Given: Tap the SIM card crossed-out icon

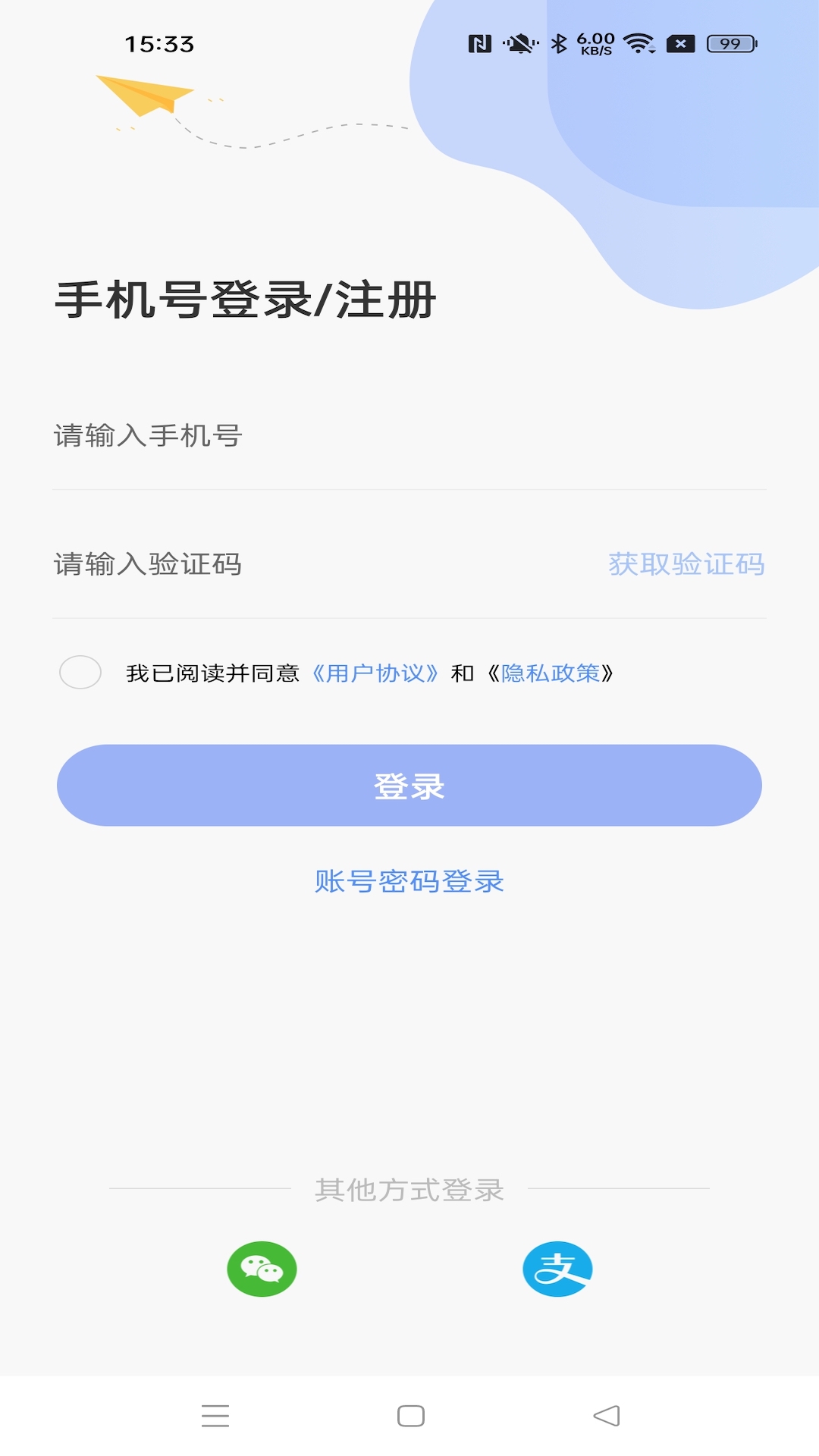Looking at the screenshot, I should (680, 43).
